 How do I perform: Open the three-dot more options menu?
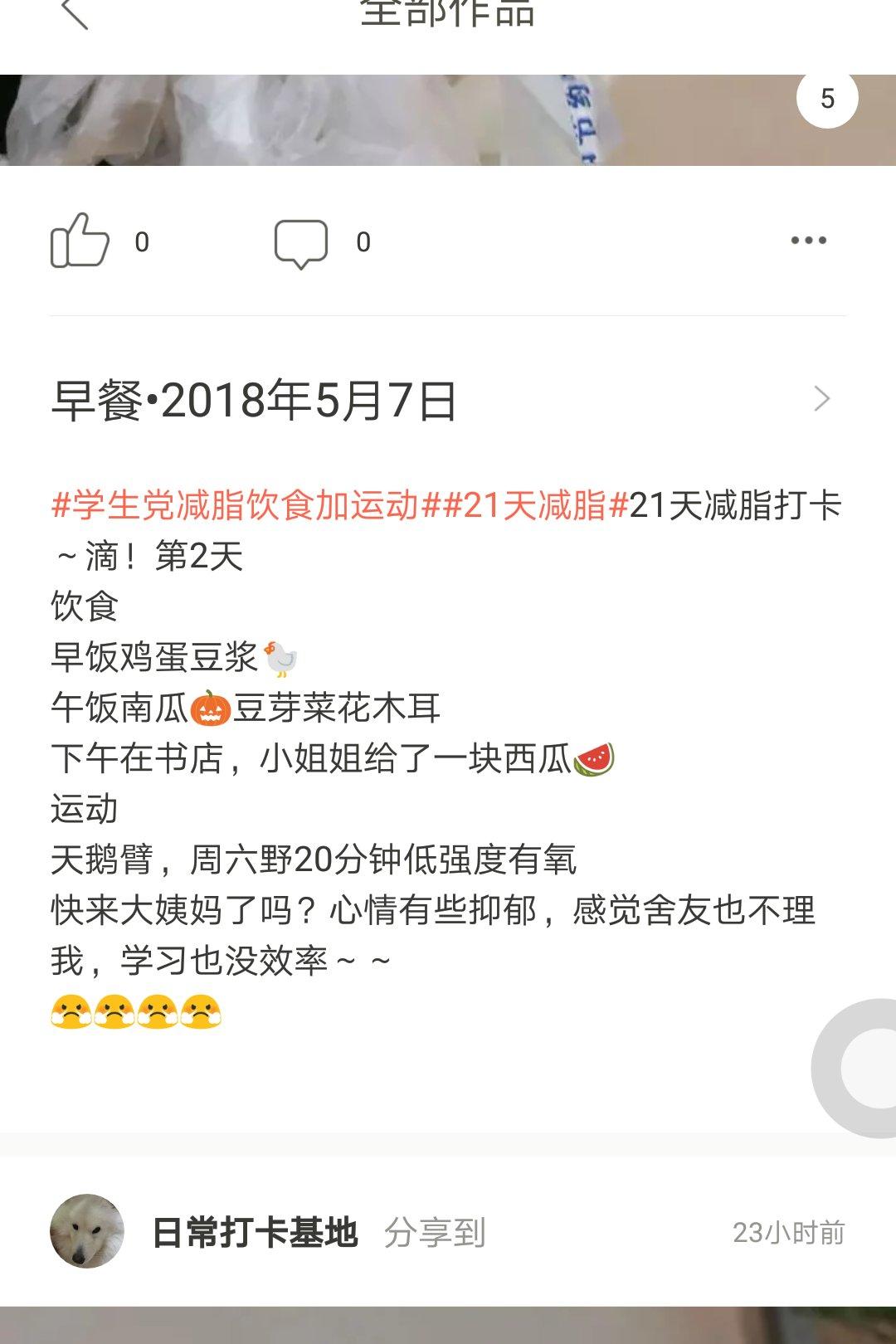(x=808, y=241)
